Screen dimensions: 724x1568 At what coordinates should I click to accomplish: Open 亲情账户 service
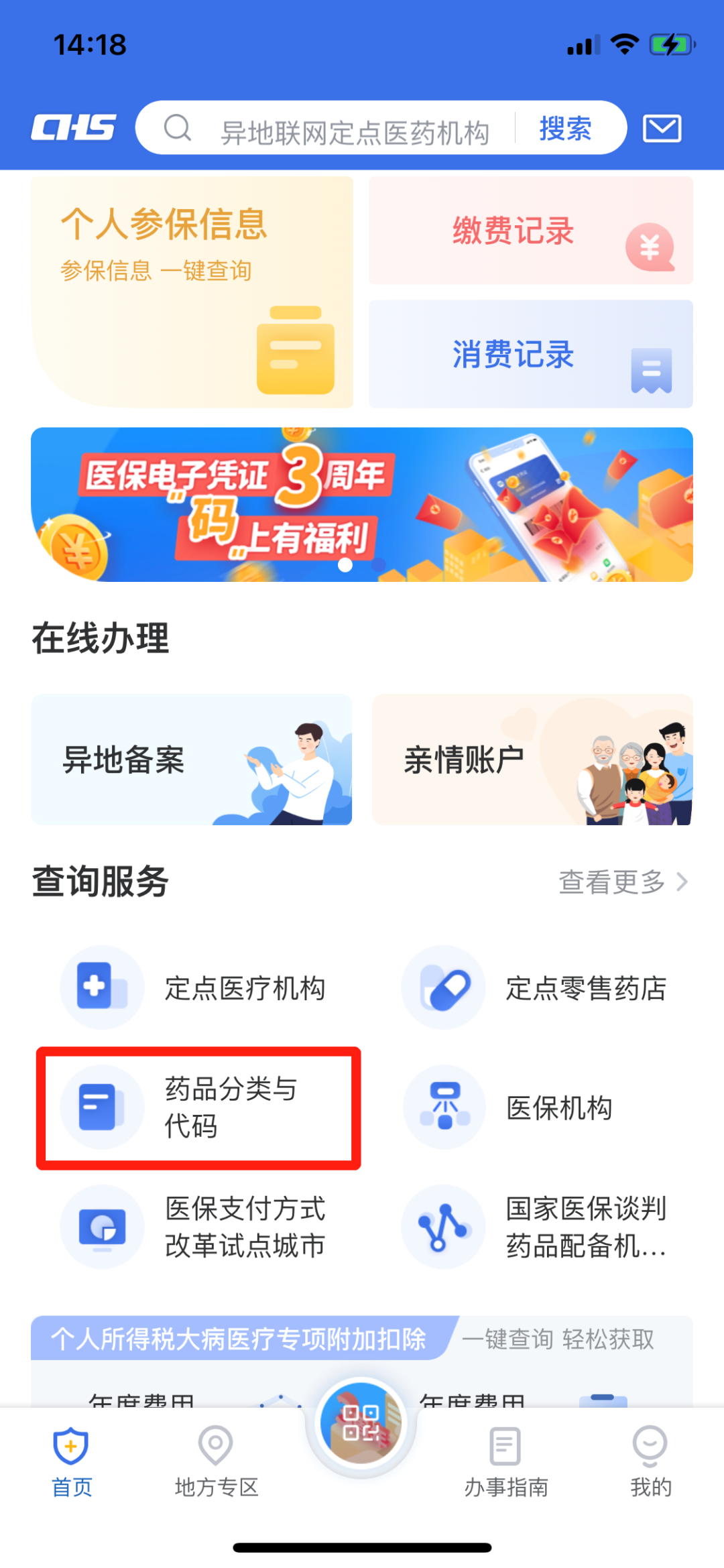(532, 760)
